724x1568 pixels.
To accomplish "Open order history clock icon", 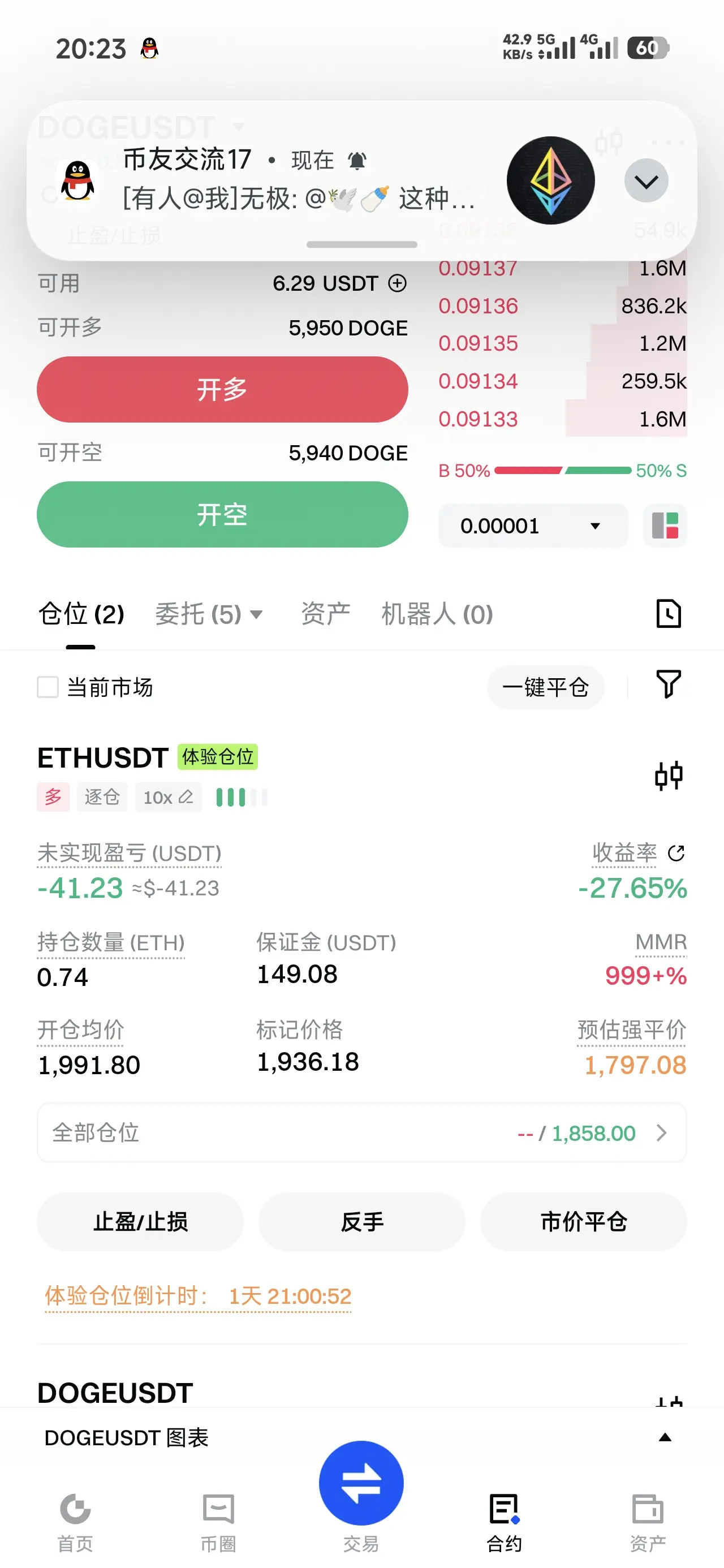I will click(669, 614).
